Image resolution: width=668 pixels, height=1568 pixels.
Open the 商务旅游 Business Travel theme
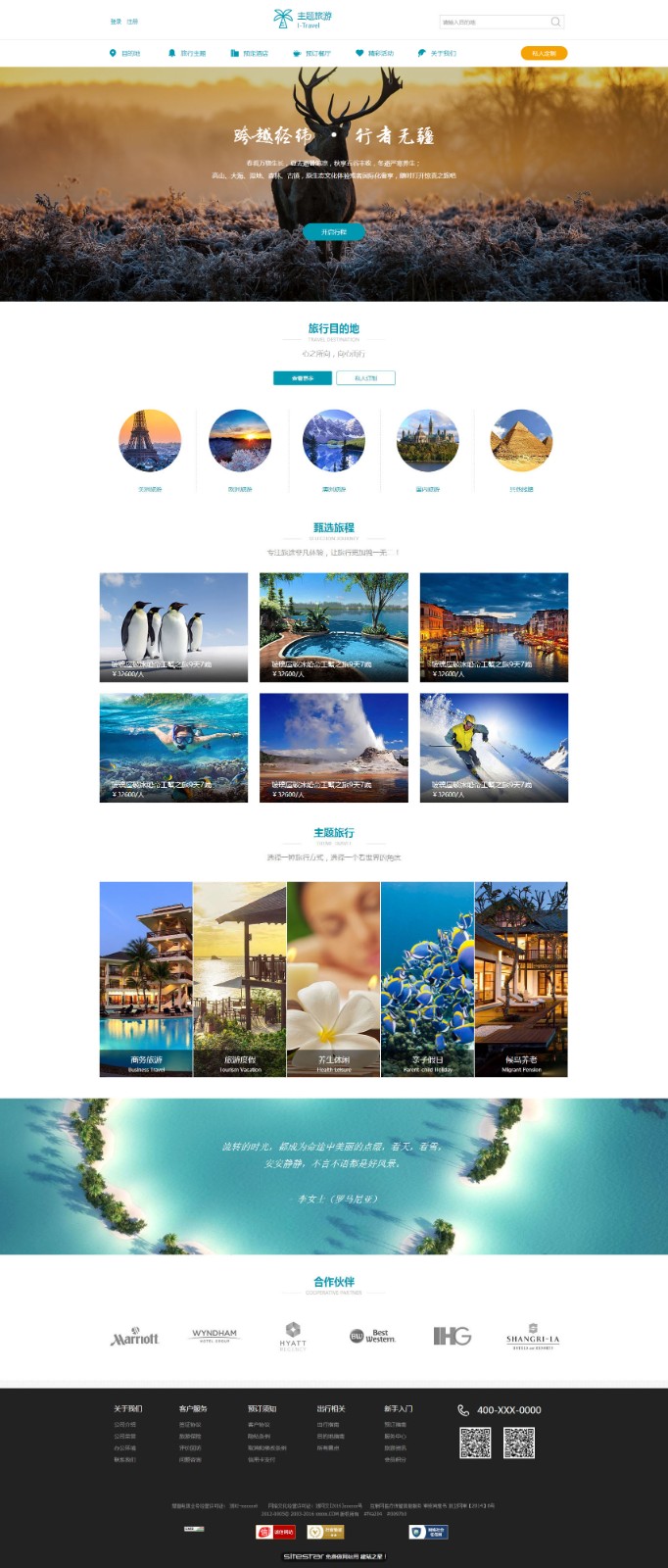[146, 979]
